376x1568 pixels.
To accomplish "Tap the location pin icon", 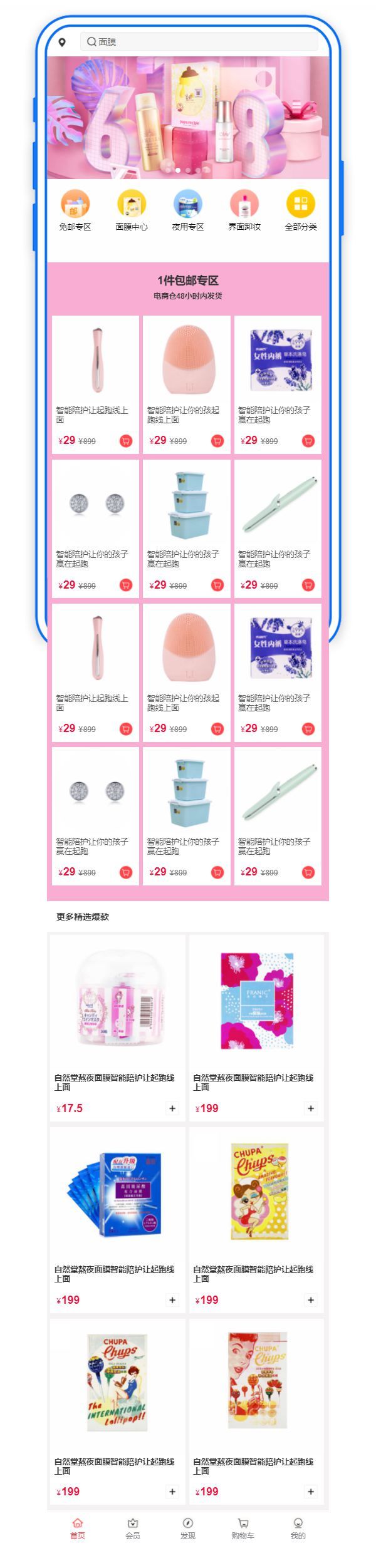I will (x=62, y=42).
